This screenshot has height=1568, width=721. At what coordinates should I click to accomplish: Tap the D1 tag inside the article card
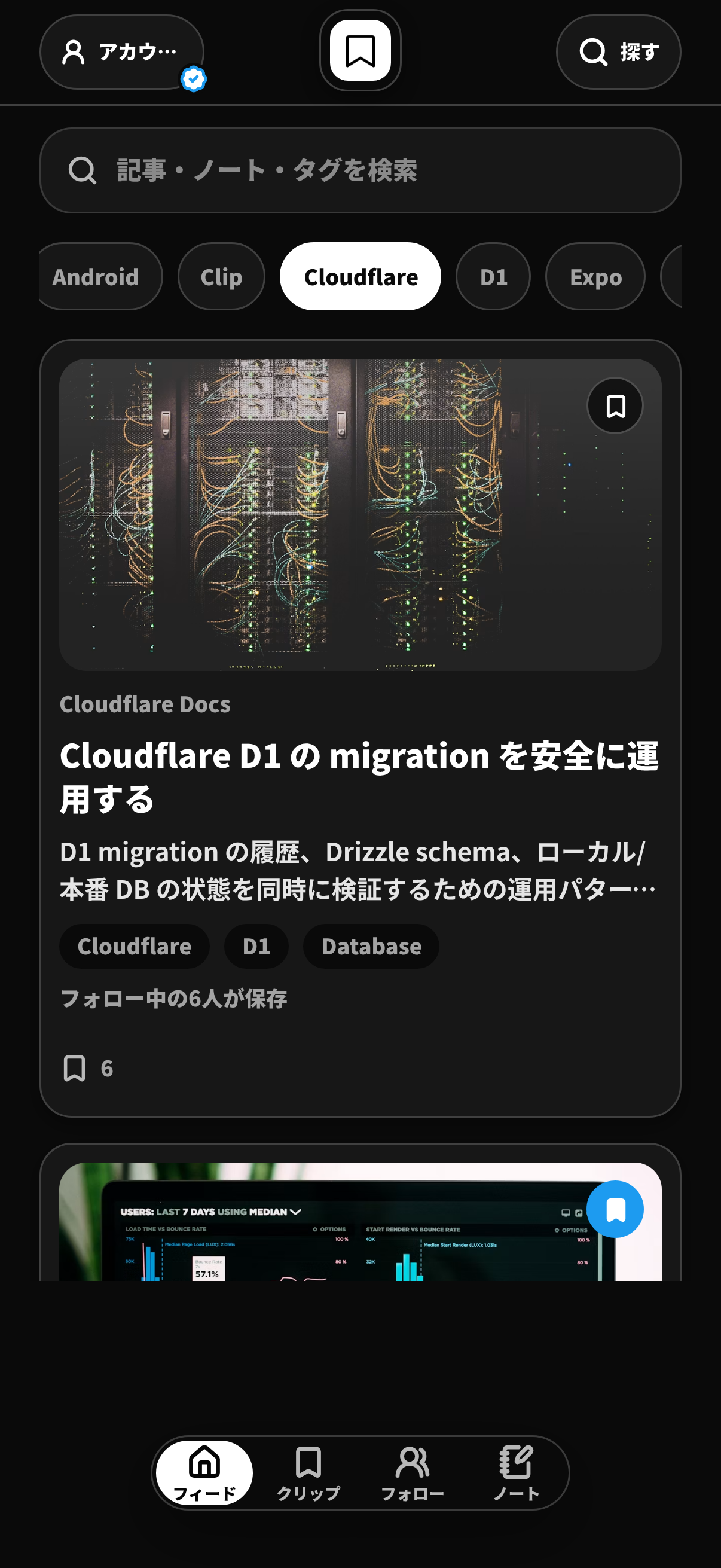point(256,947)
